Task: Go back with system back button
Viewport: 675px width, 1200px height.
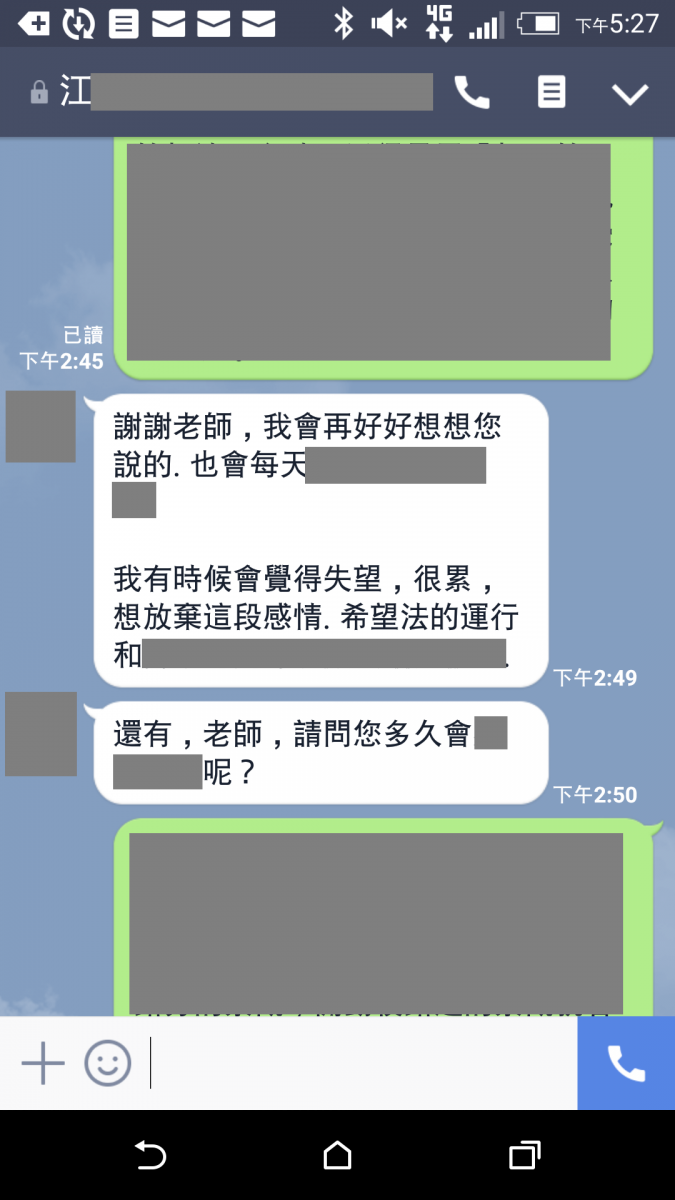Action: [x=150, y=1156]
